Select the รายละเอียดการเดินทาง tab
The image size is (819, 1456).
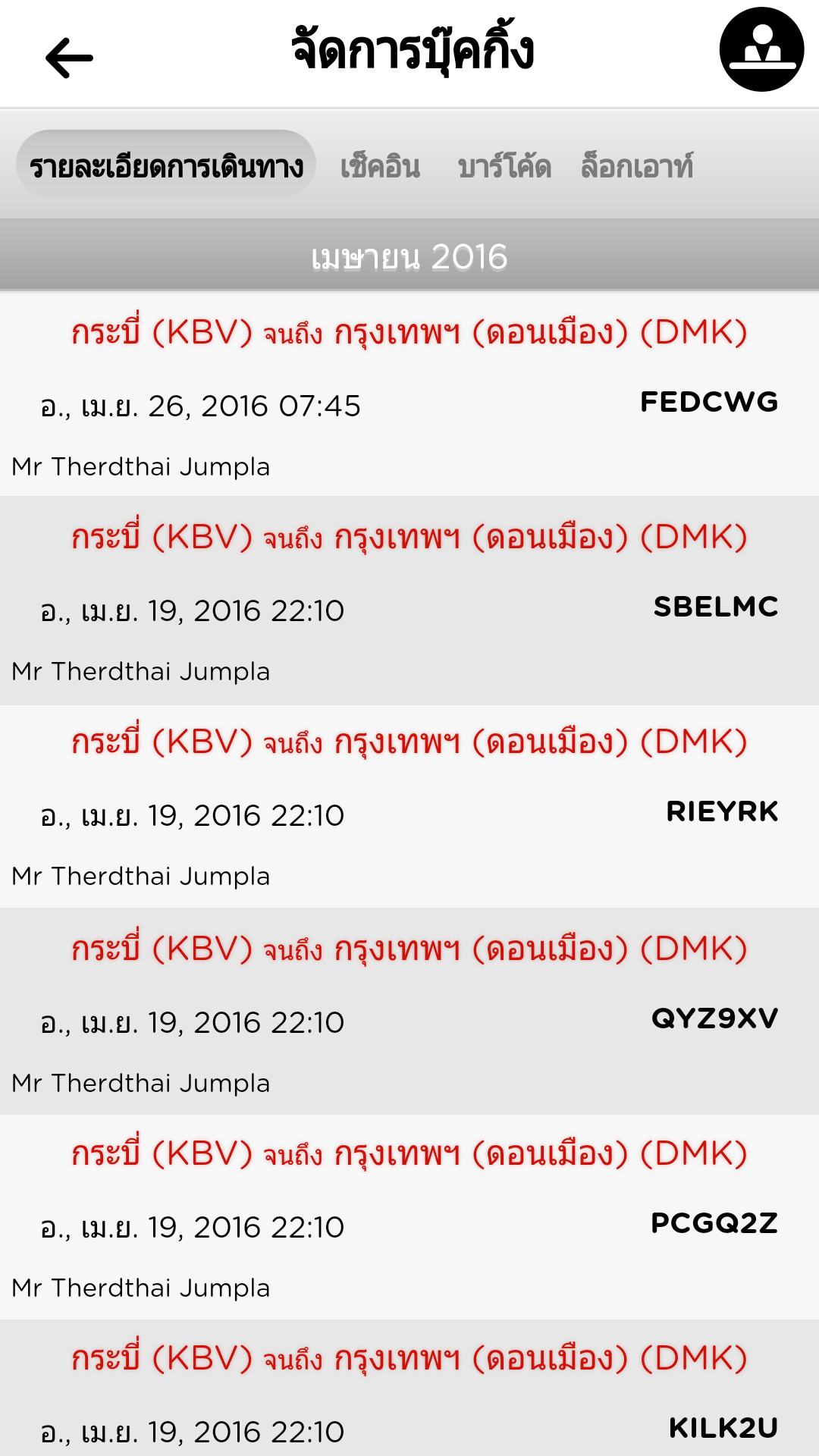(166, 165)
